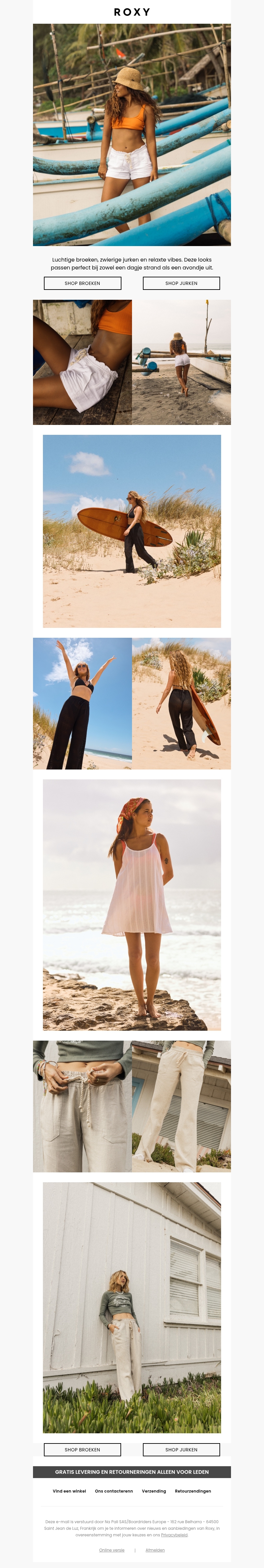
Task: Open the Verzending link
Action: 154,1491
